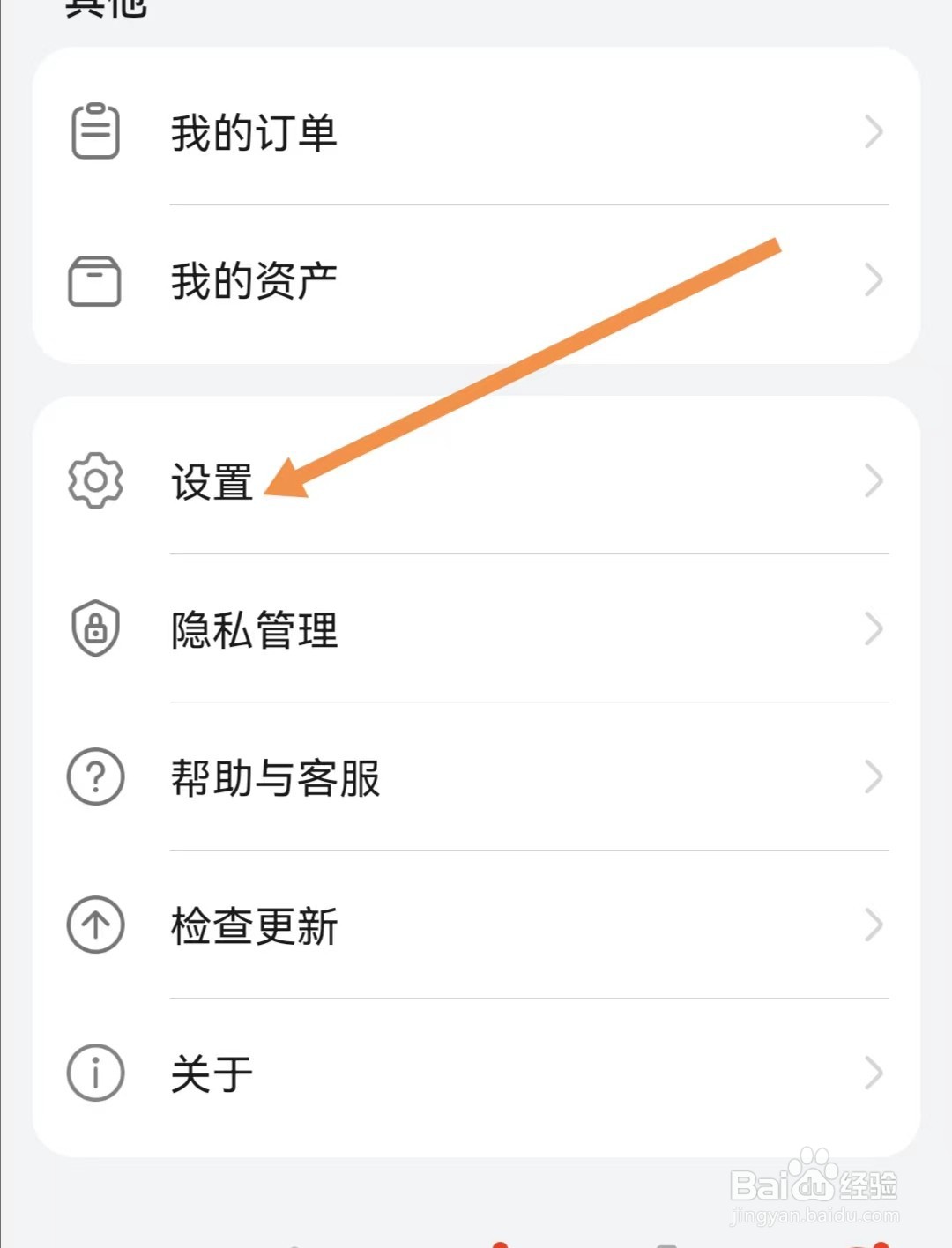The height and width of the screenshot is (1248, 952).
Task: Click the up arrow icon beside 检查更新
Action: click(94, 925)
